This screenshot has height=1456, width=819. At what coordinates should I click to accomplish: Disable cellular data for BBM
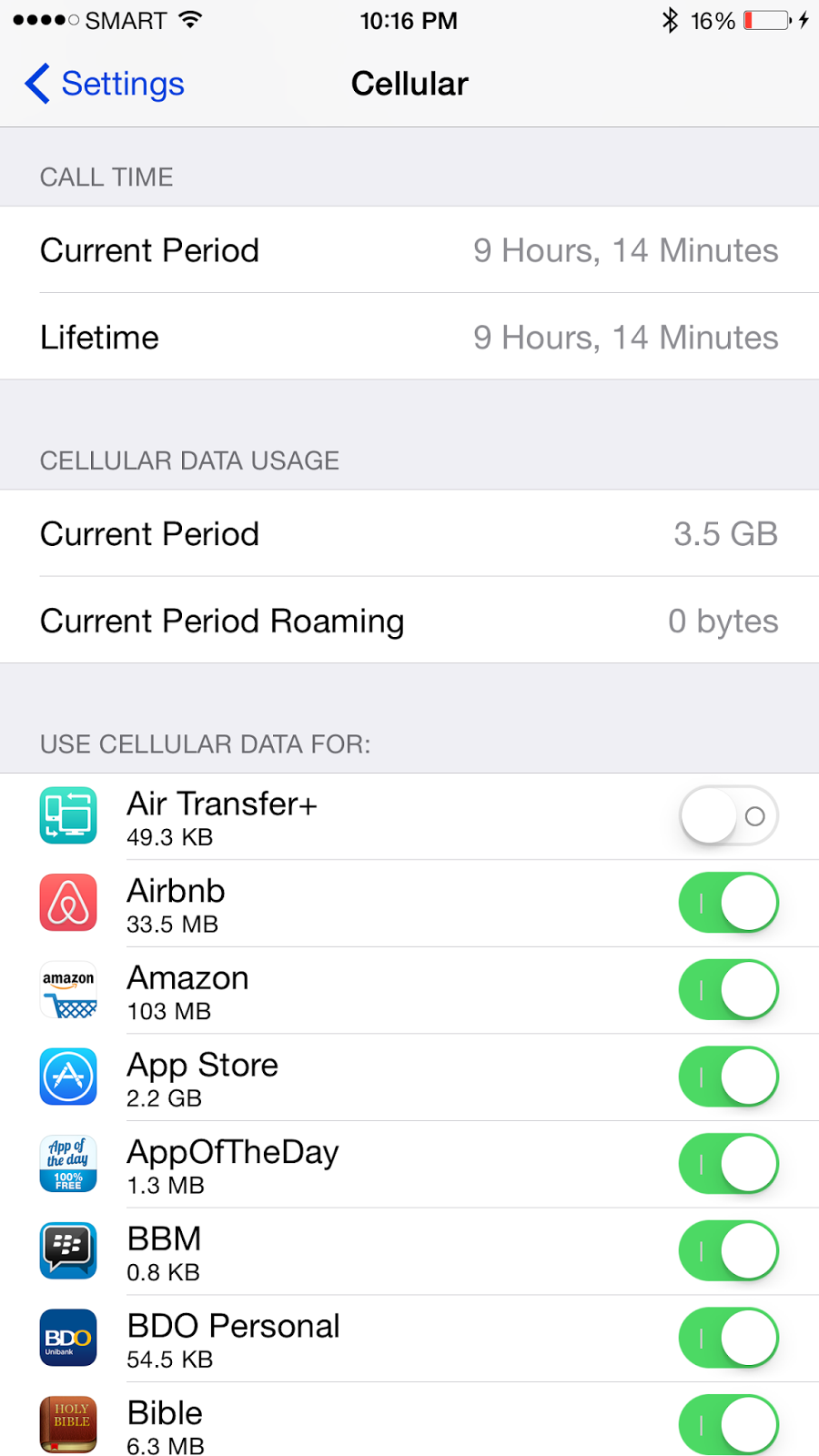(728, 1251)
